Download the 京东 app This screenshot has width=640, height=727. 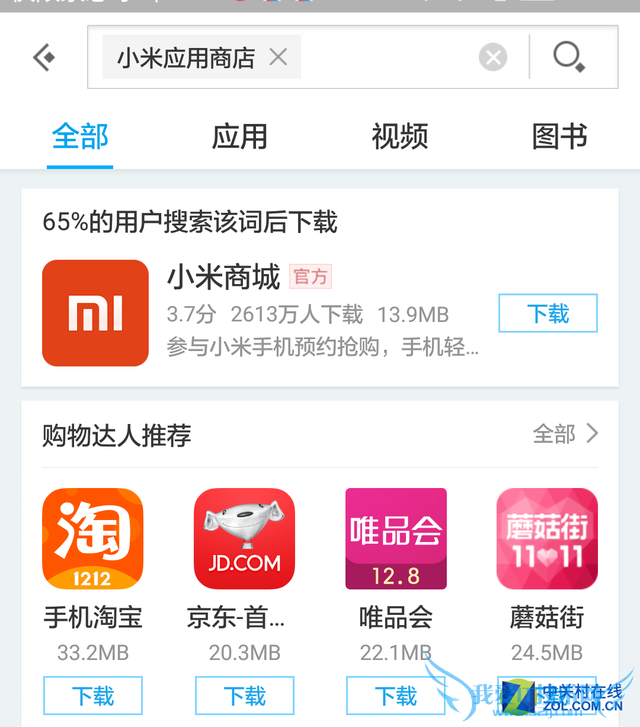pos(244,695)
